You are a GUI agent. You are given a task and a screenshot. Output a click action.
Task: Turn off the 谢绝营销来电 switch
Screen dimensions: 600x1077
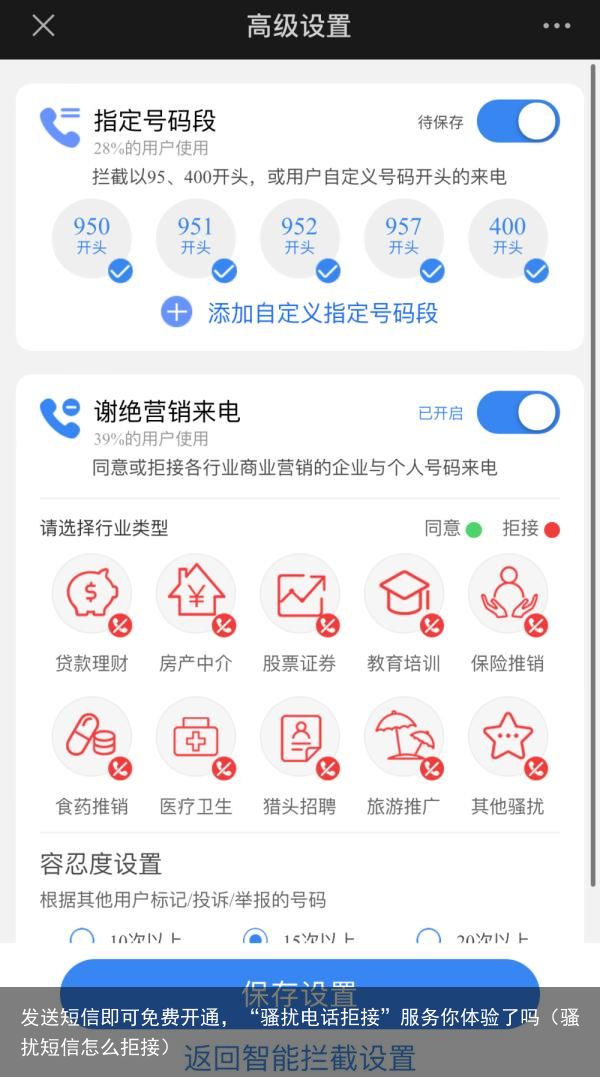pyautogui.click(x=518, y=413)
